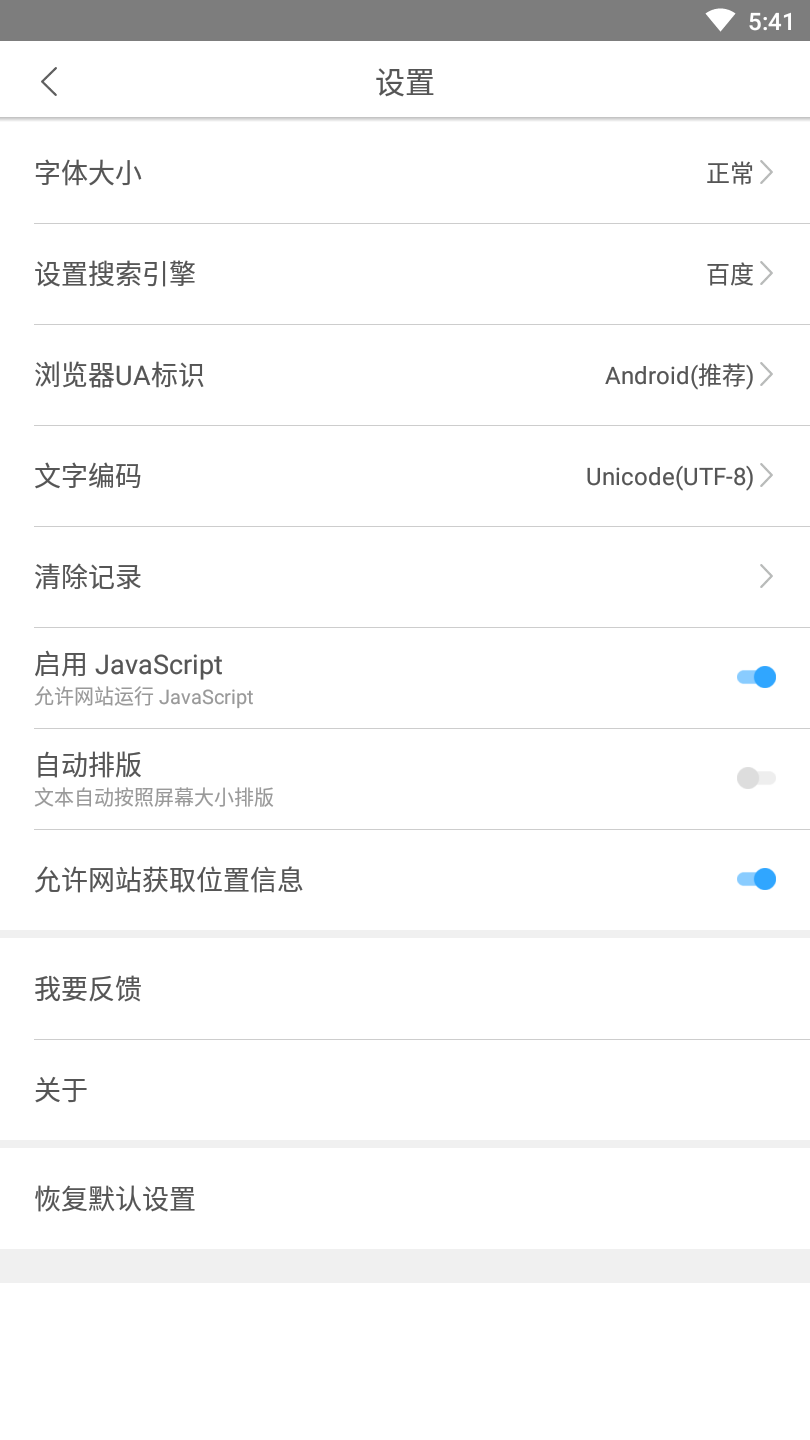Open 我要反馈
This screenshot has width=810, height=1440.
[x=405, y=989]
